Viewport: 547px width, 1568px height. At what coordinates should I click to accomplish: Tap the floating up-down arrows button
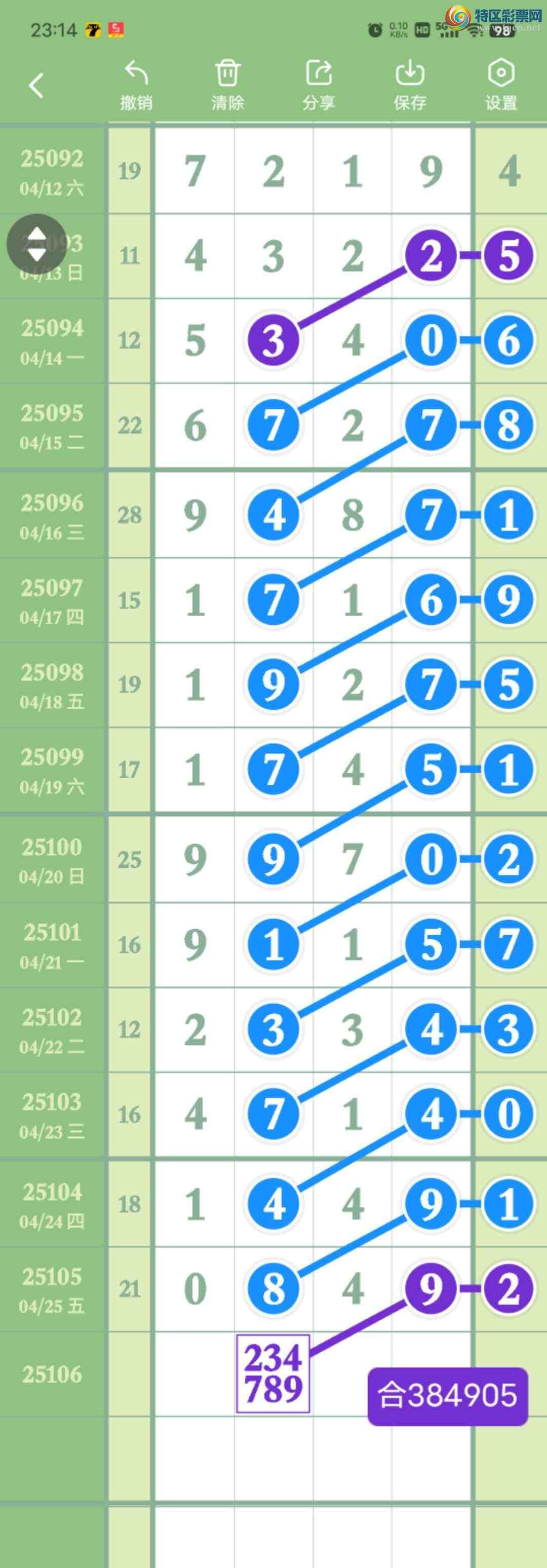36,244
